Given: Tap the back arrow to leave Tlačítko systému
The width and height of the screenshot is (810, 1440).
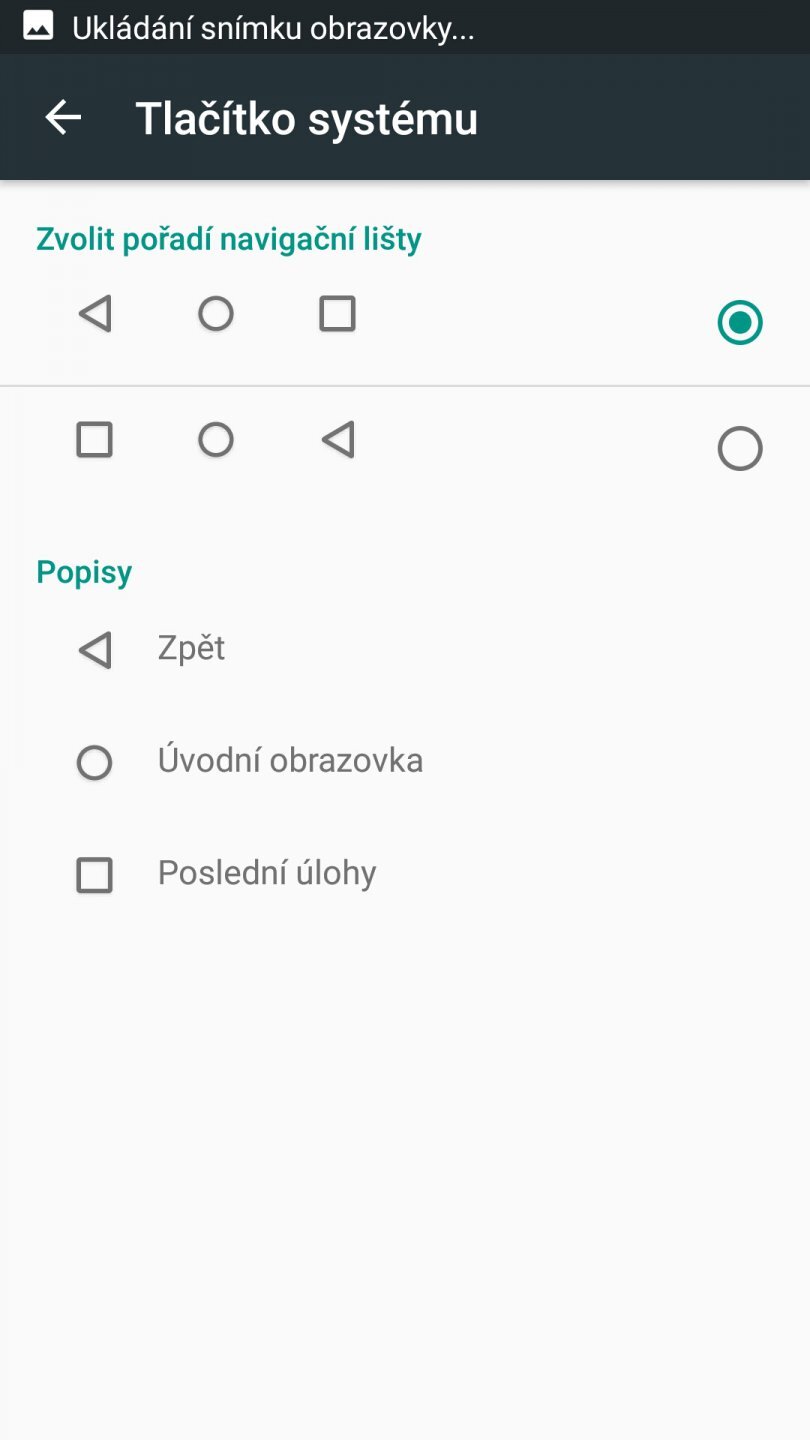Looking at the screenshot, I should click(63, 117).
